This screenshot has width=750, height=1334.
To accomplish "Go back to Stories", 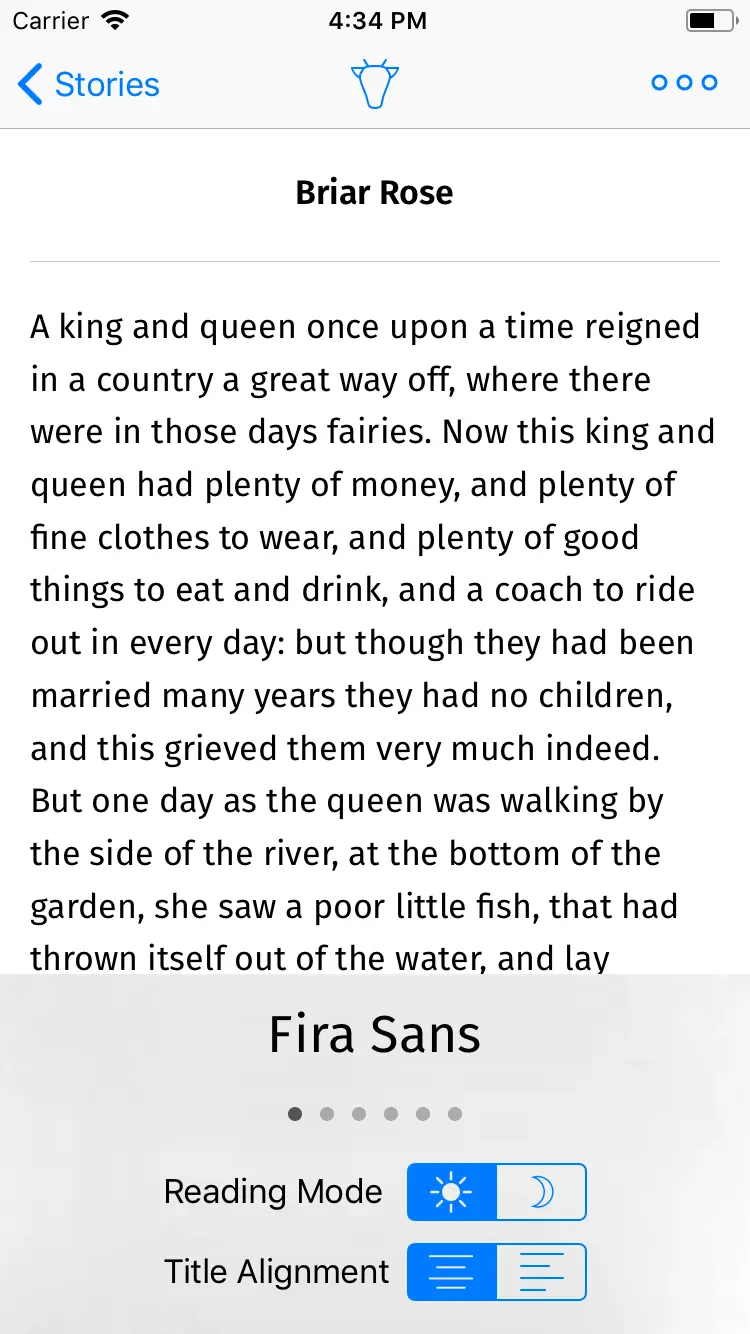I will (88, 85).
